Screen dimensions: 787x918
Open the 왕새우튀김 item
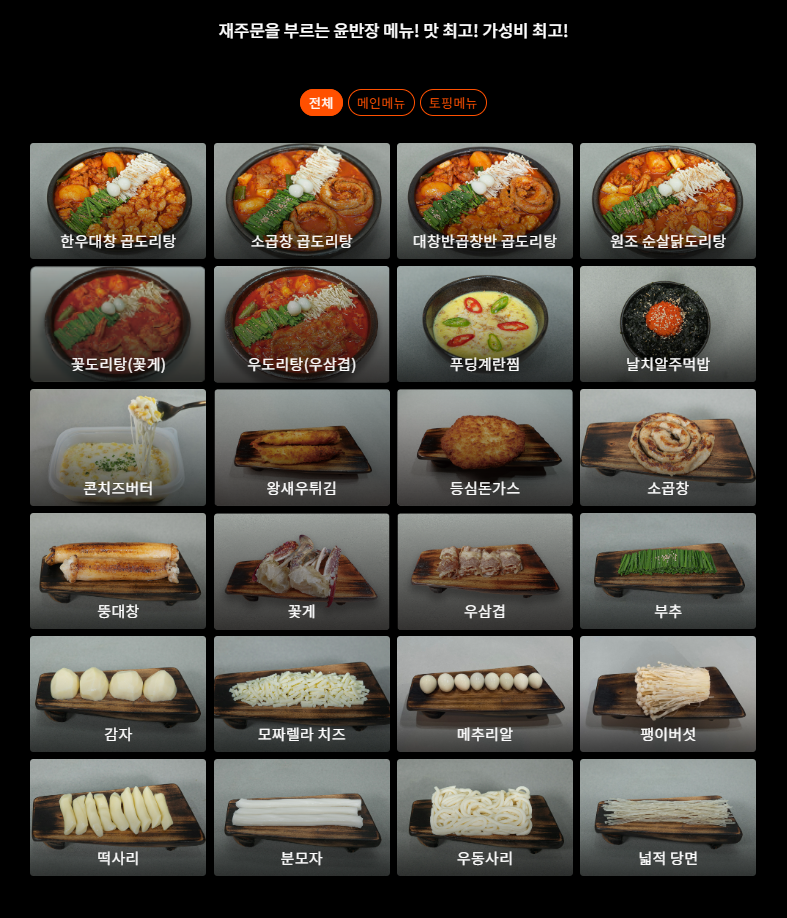click(301, 447)
